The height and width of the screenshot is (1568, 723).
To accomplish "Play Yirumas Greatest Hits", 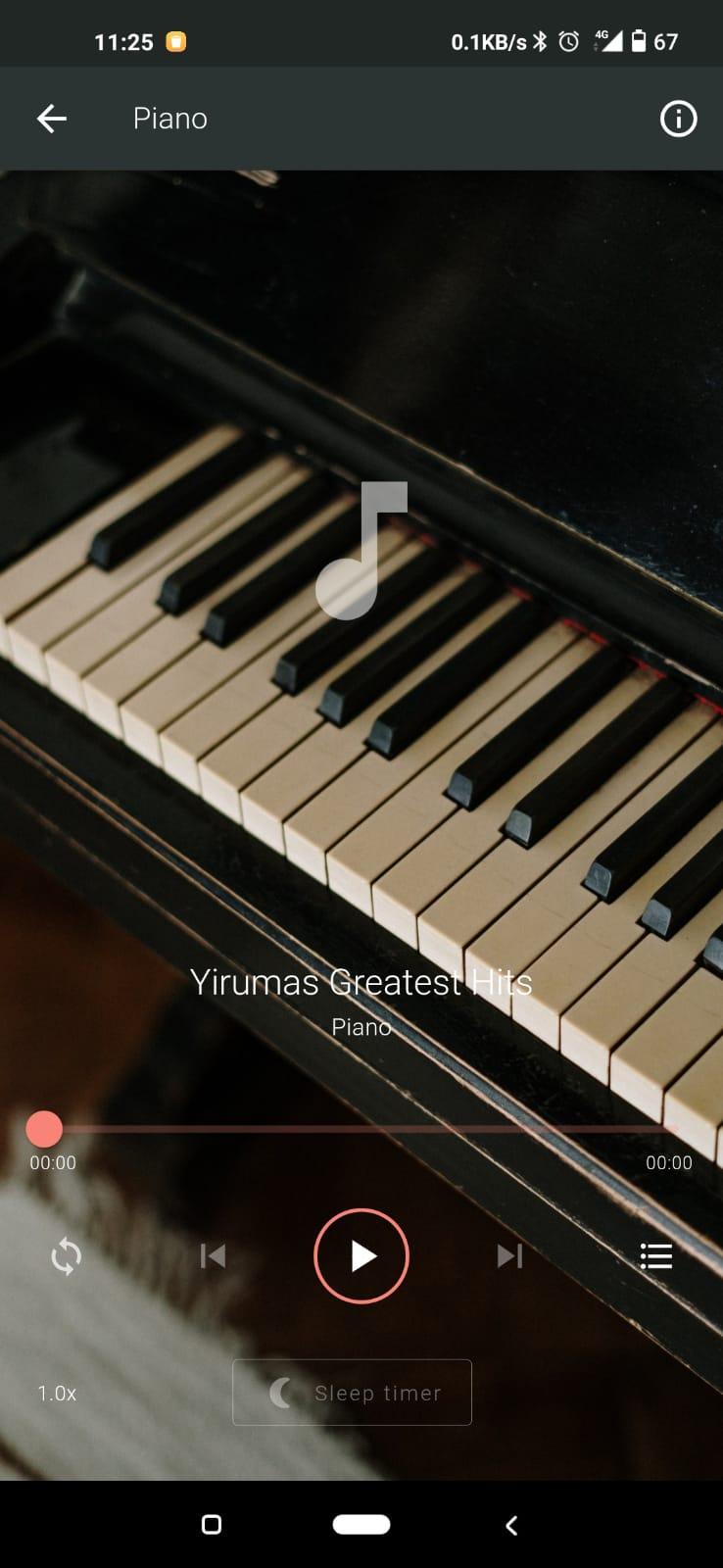I will (361, 1255).
